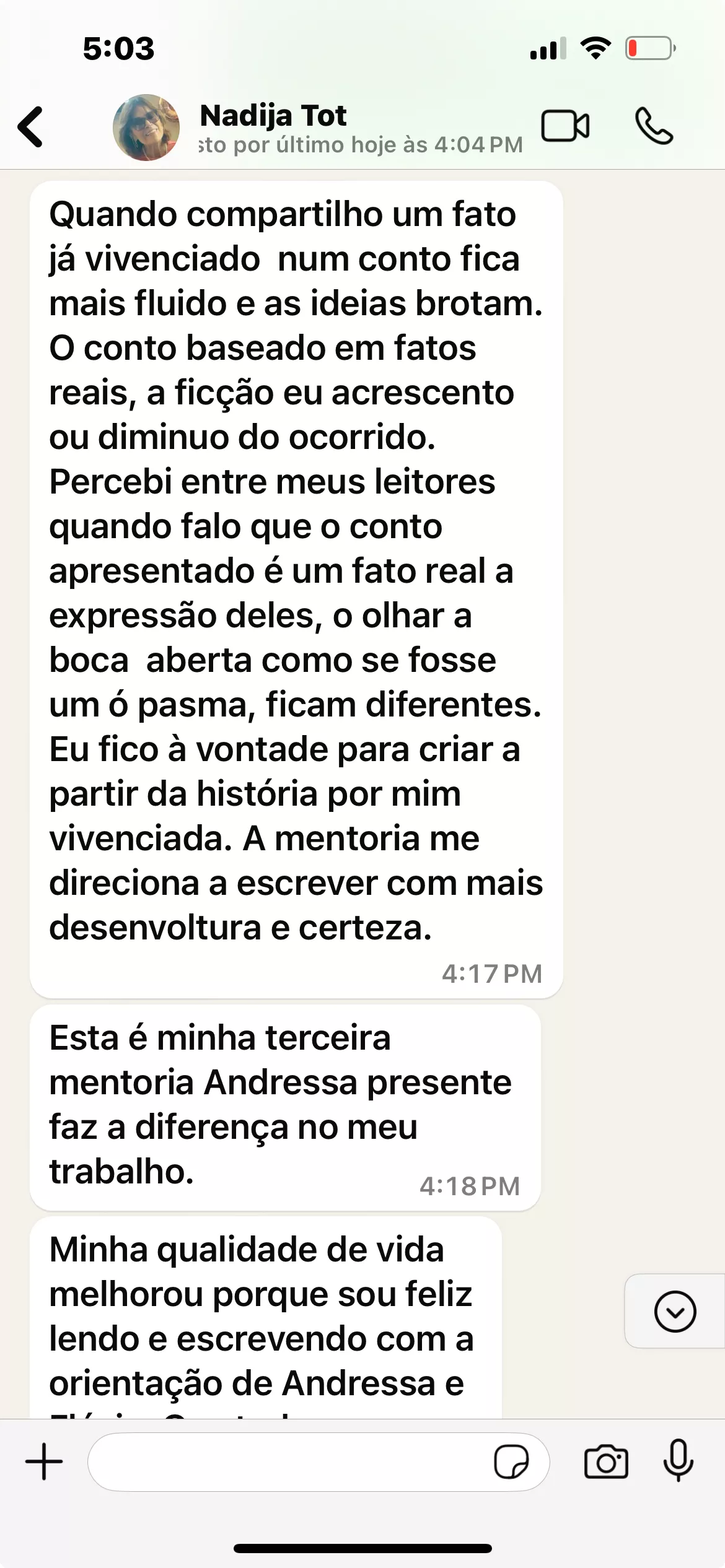The height and width of the screenshot is (1568, 725).
Task: Open the sticker picker
Action: (x=511, y=1461)
